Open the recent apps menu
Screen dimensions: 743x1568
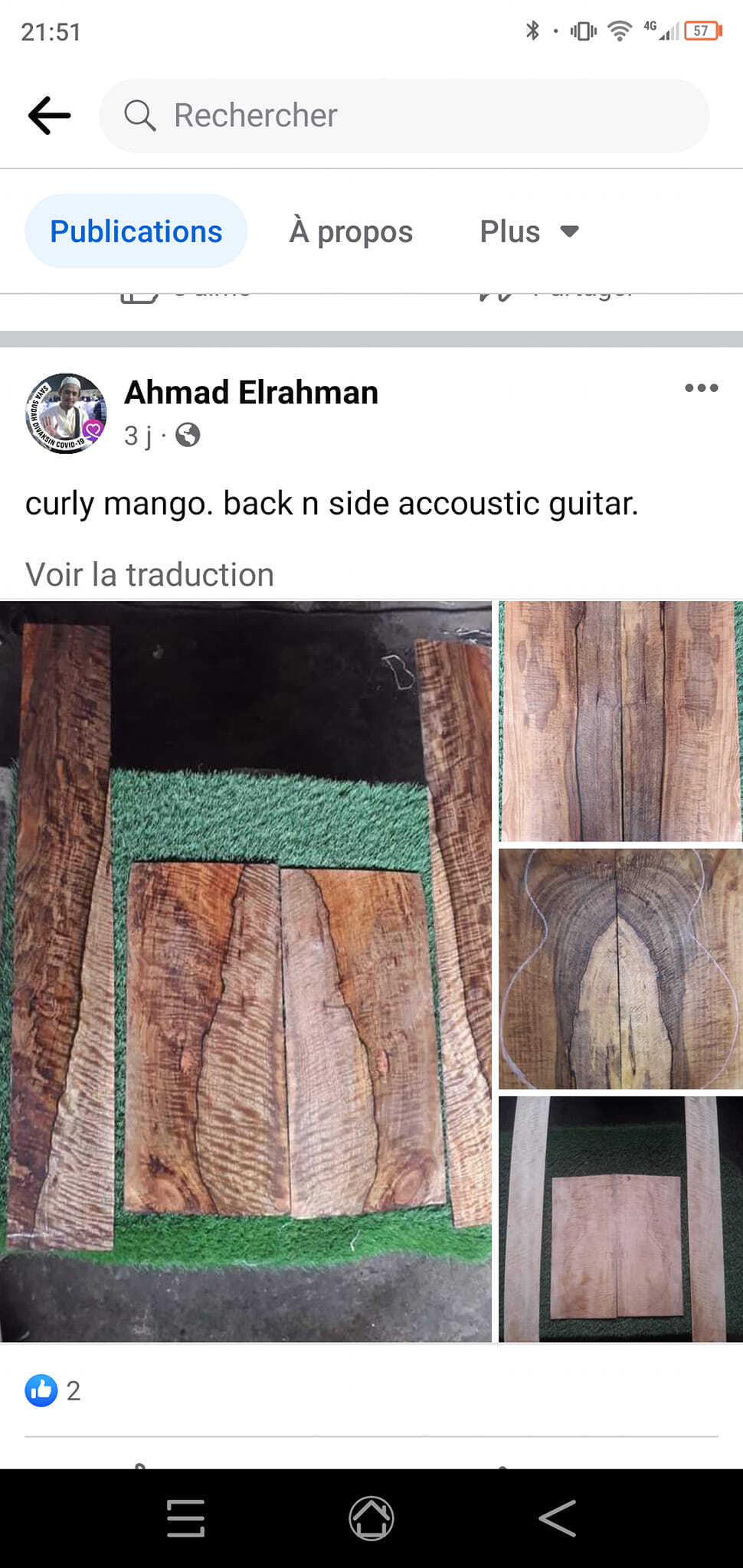pos(185,1517)
